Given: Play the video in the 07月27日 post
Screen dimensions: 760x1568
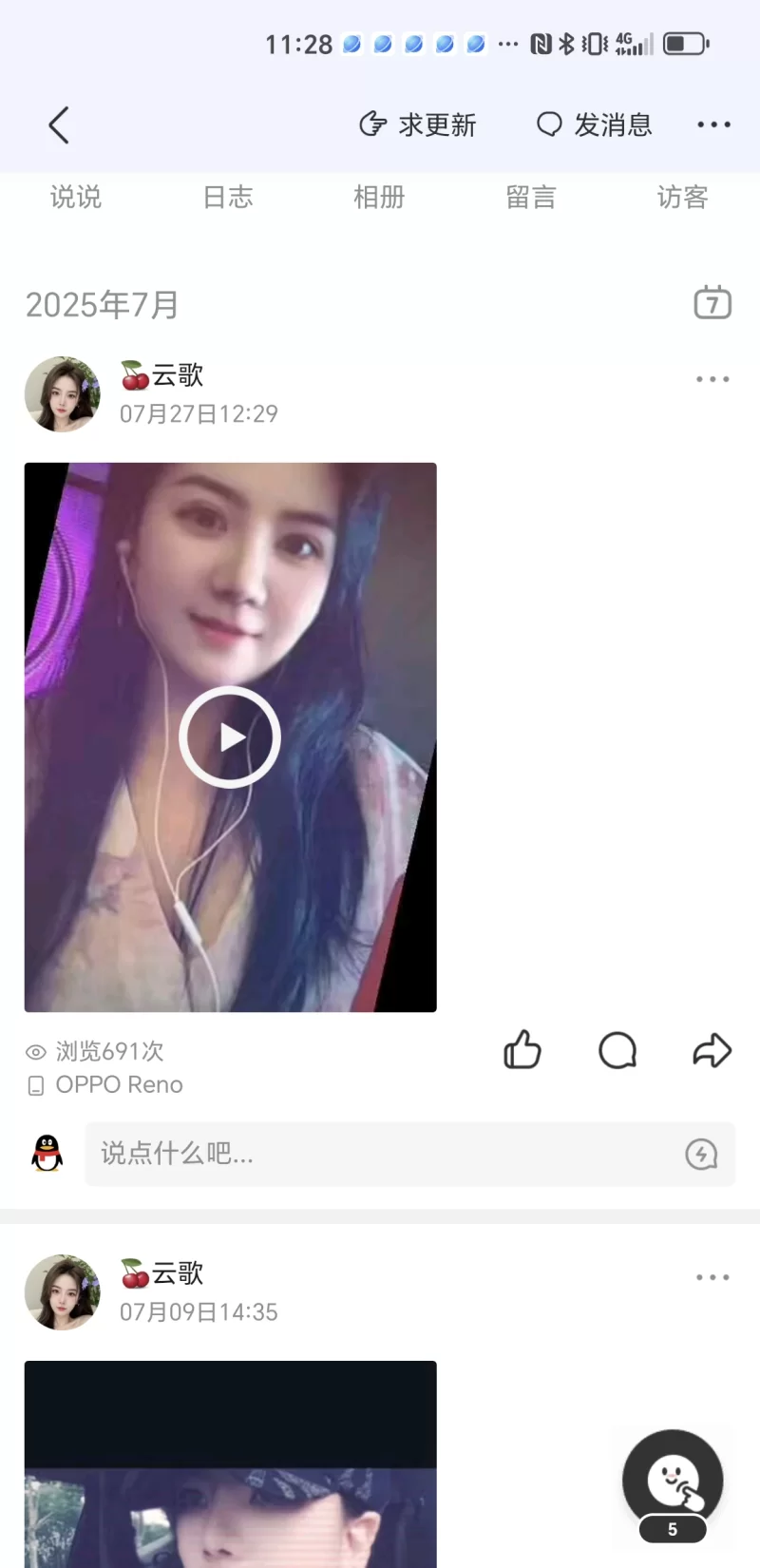Looking at the screenshot, I should [x=230, y=736].
